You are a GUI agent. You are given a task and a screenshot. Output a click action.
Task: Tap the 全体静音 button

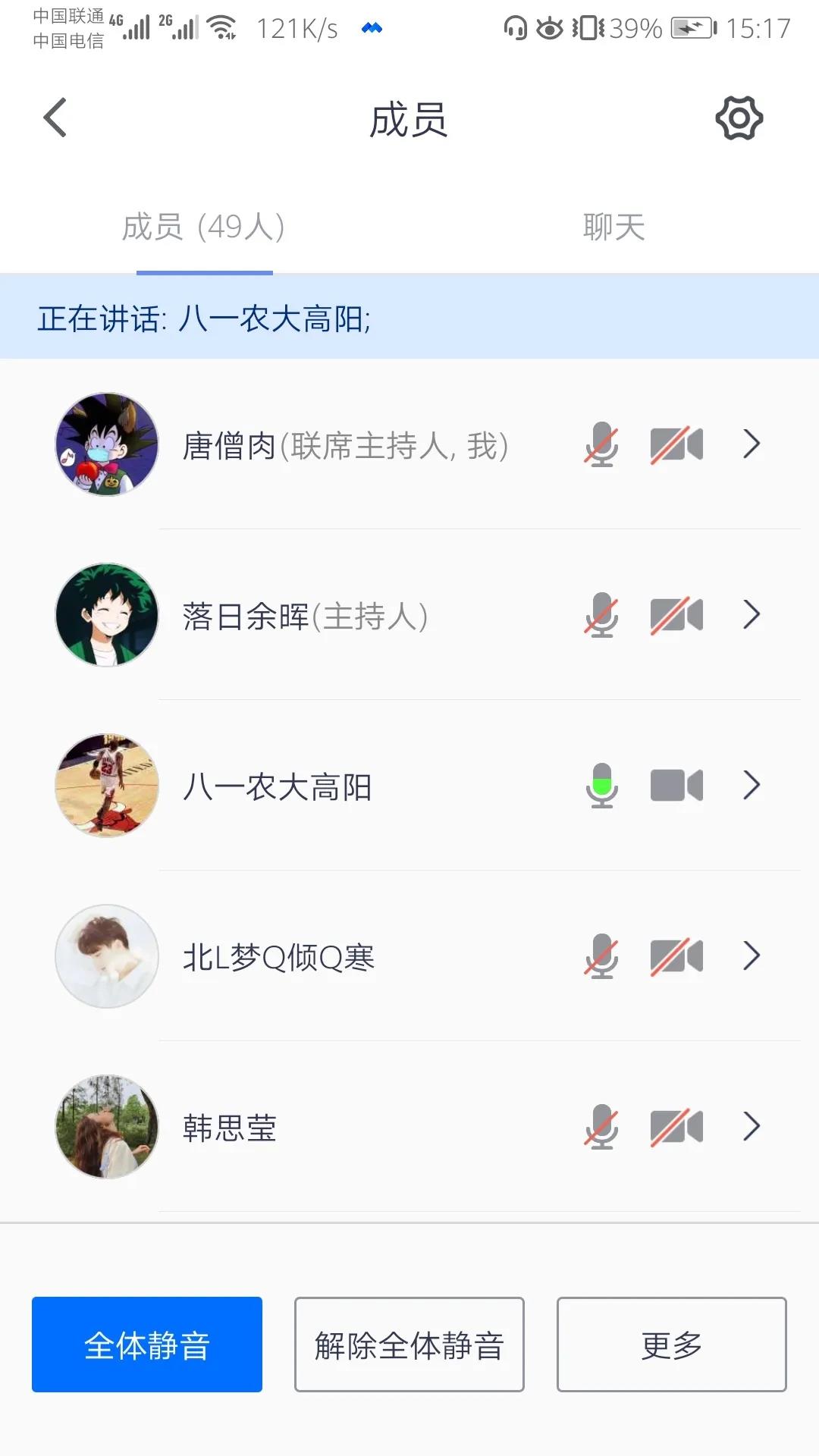pos(147,1345)
